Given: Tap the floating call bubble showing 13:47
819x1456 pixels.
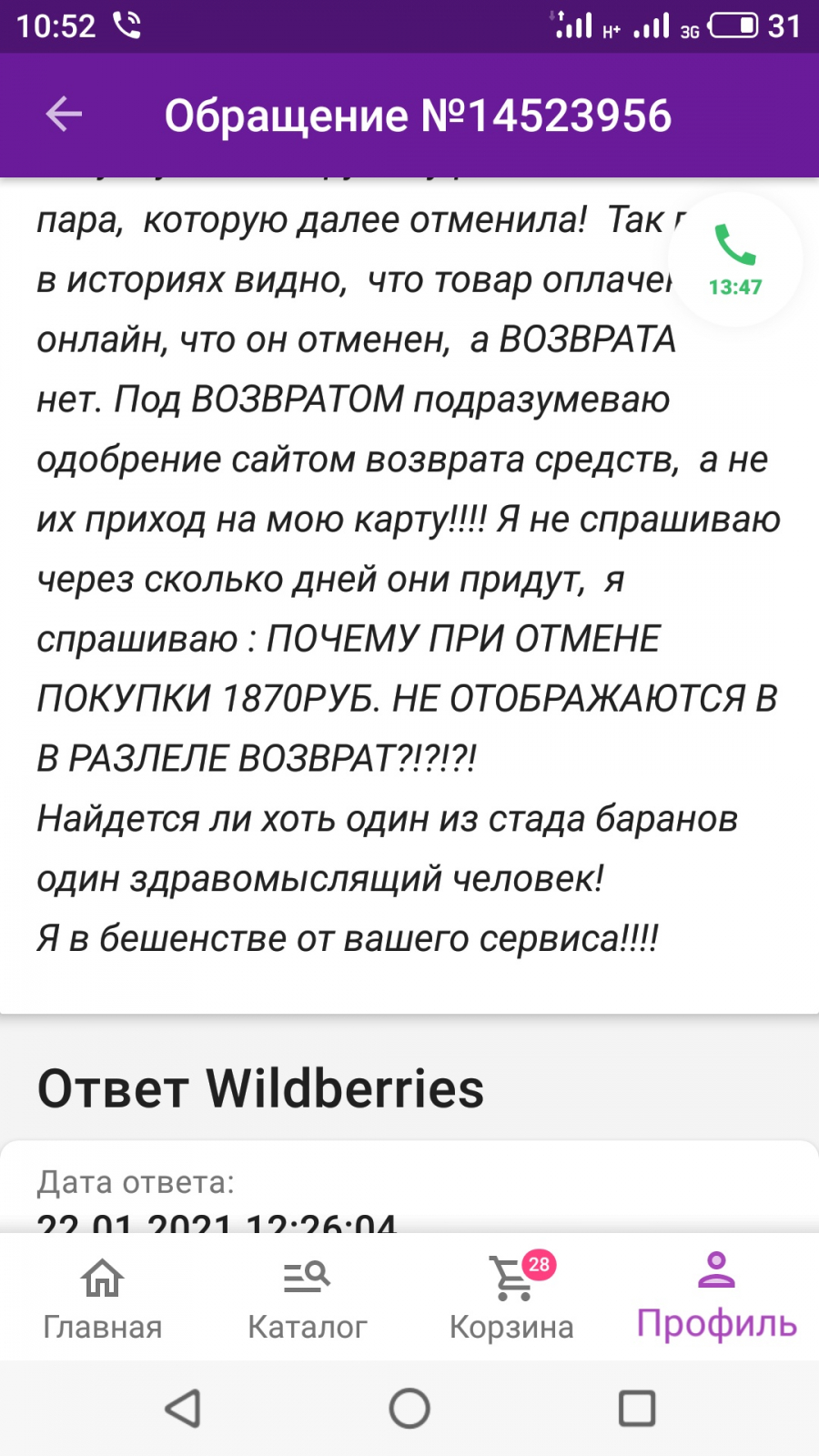Looking at the screenshot, I should coord(735,259).
